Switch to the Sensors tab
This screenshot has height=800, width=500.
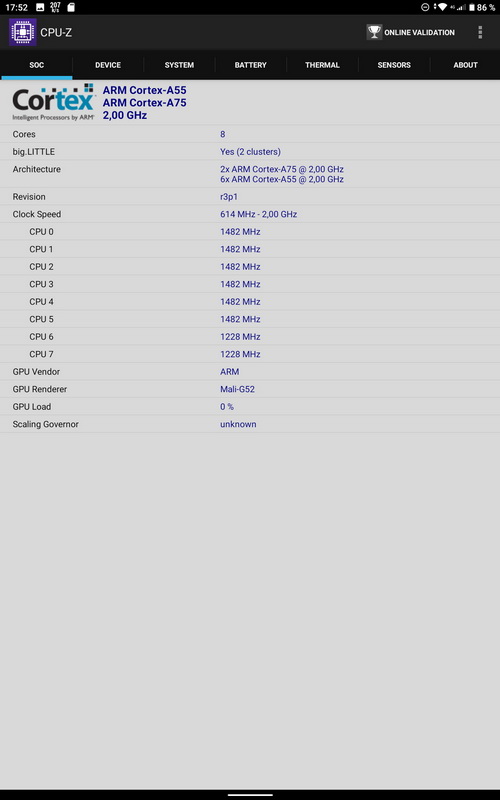click(394, 65)
